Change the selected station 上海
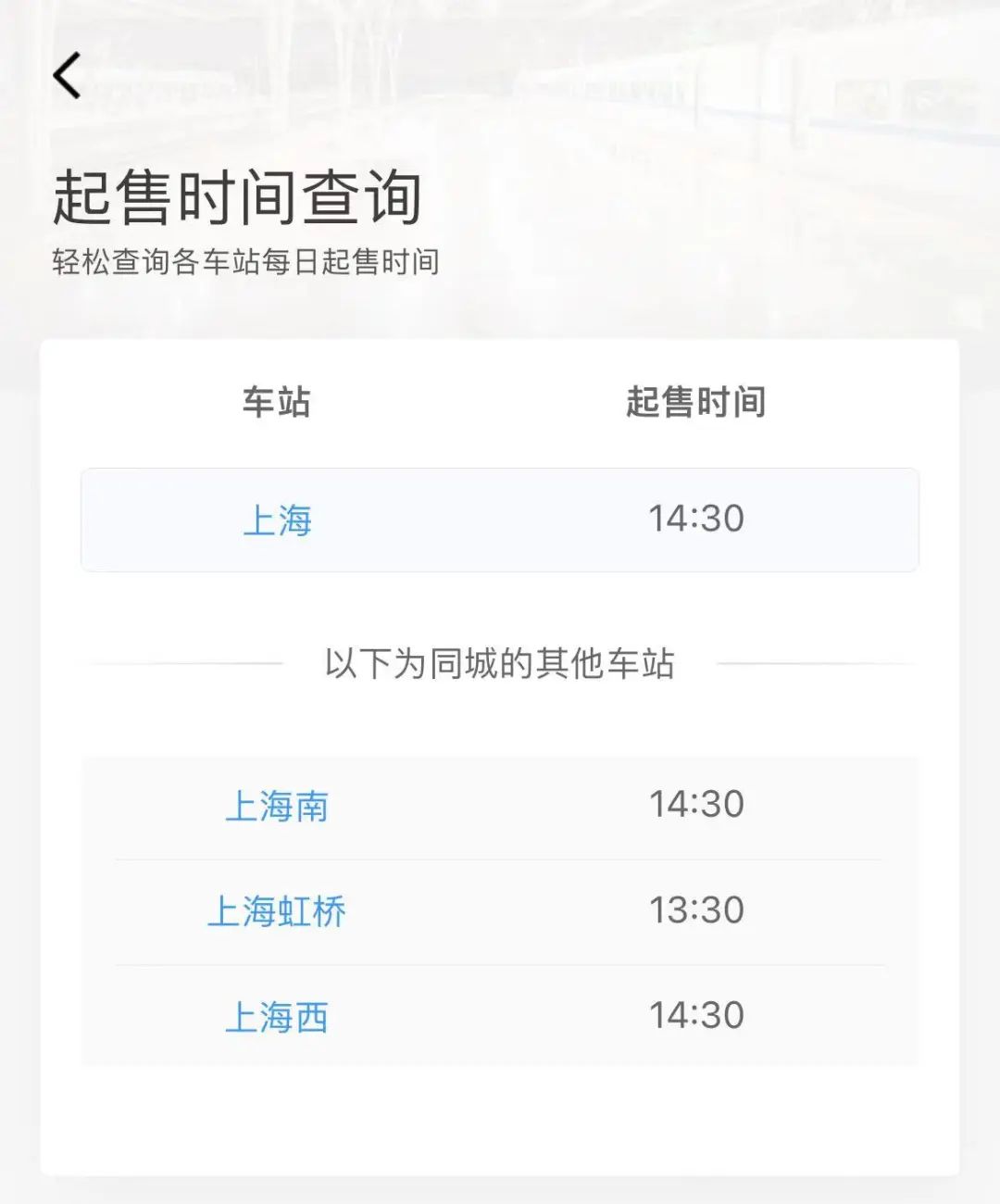 coord(277,520)
